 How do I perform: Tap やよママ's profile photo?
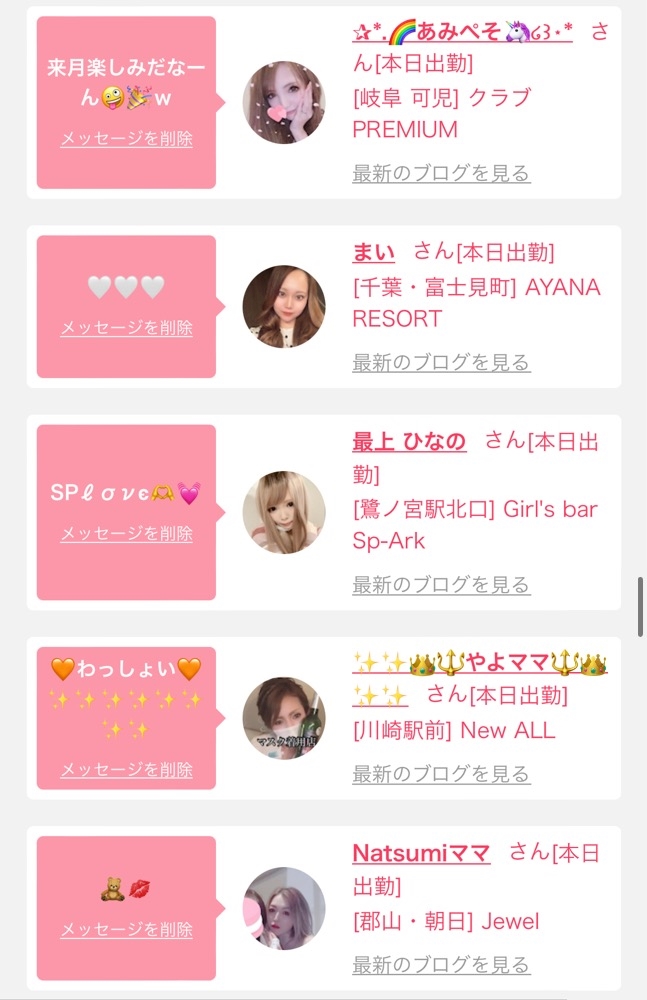[284, 718]
